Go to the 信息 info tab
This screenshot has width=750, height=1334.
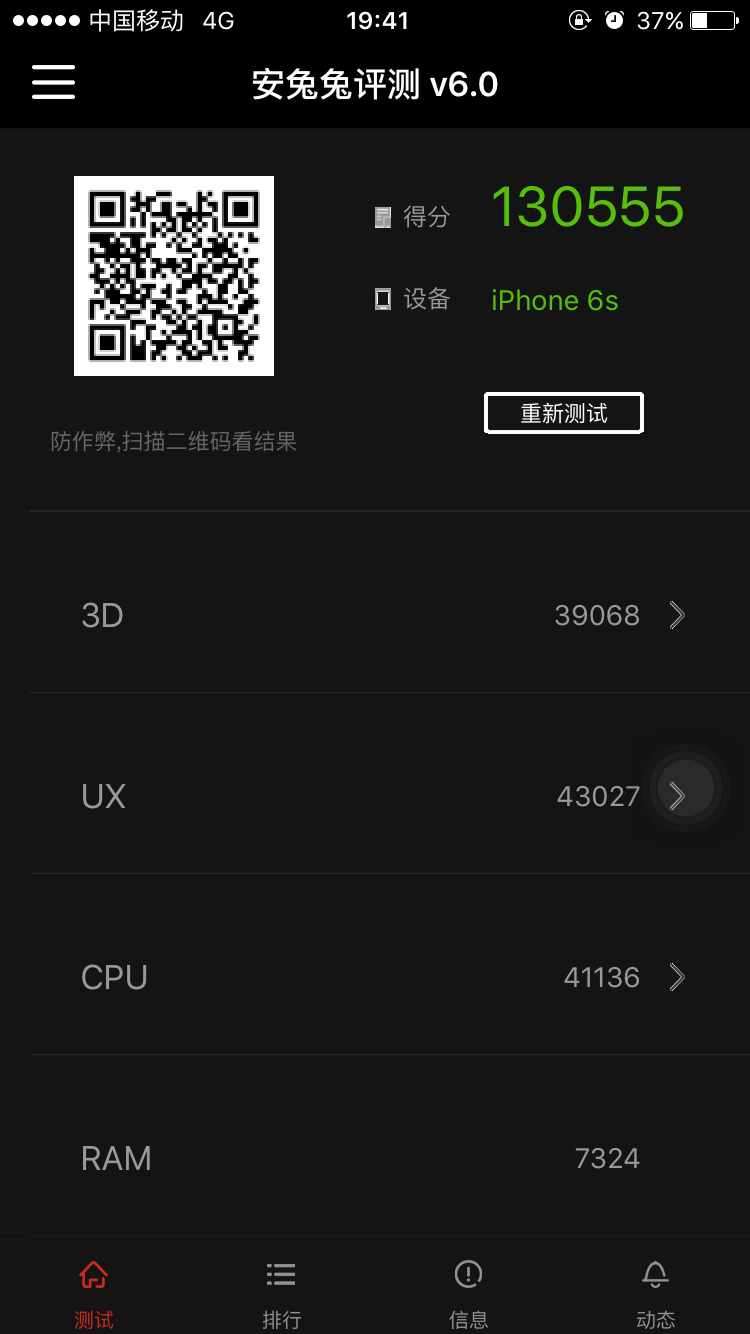pos(468,1292)
